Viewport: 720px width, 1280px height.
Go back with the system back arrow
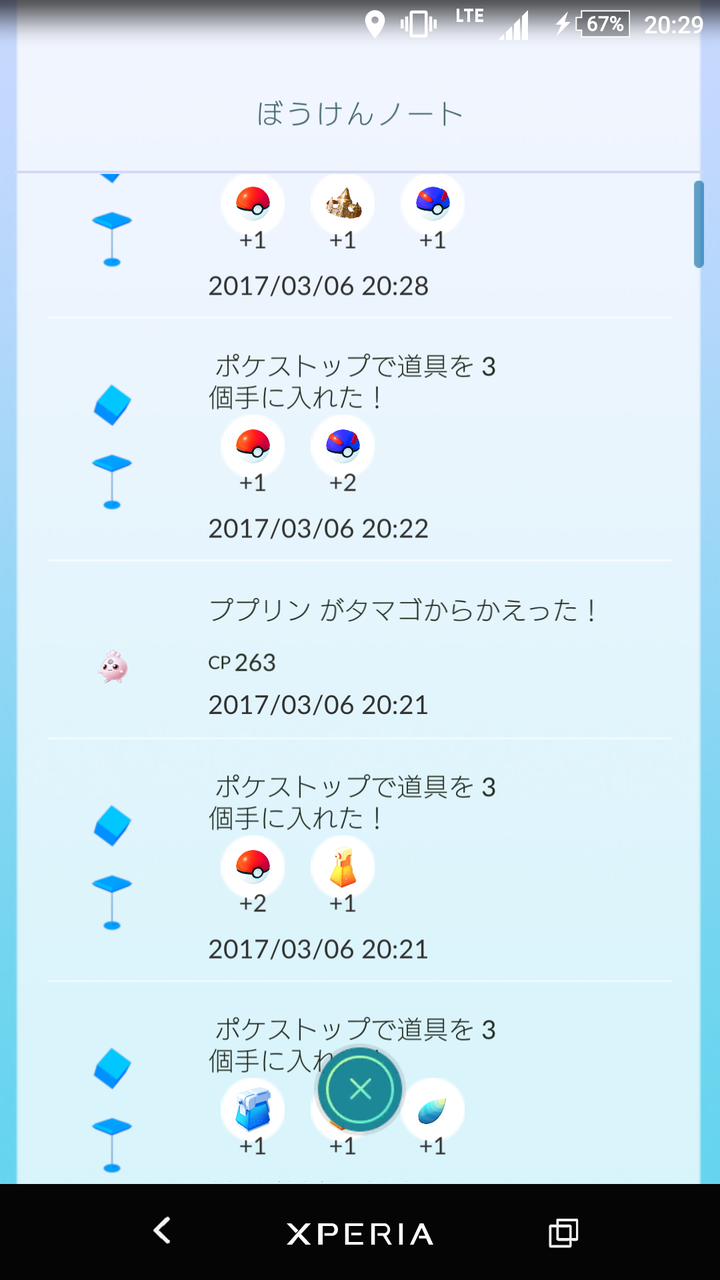(162, 1231)
